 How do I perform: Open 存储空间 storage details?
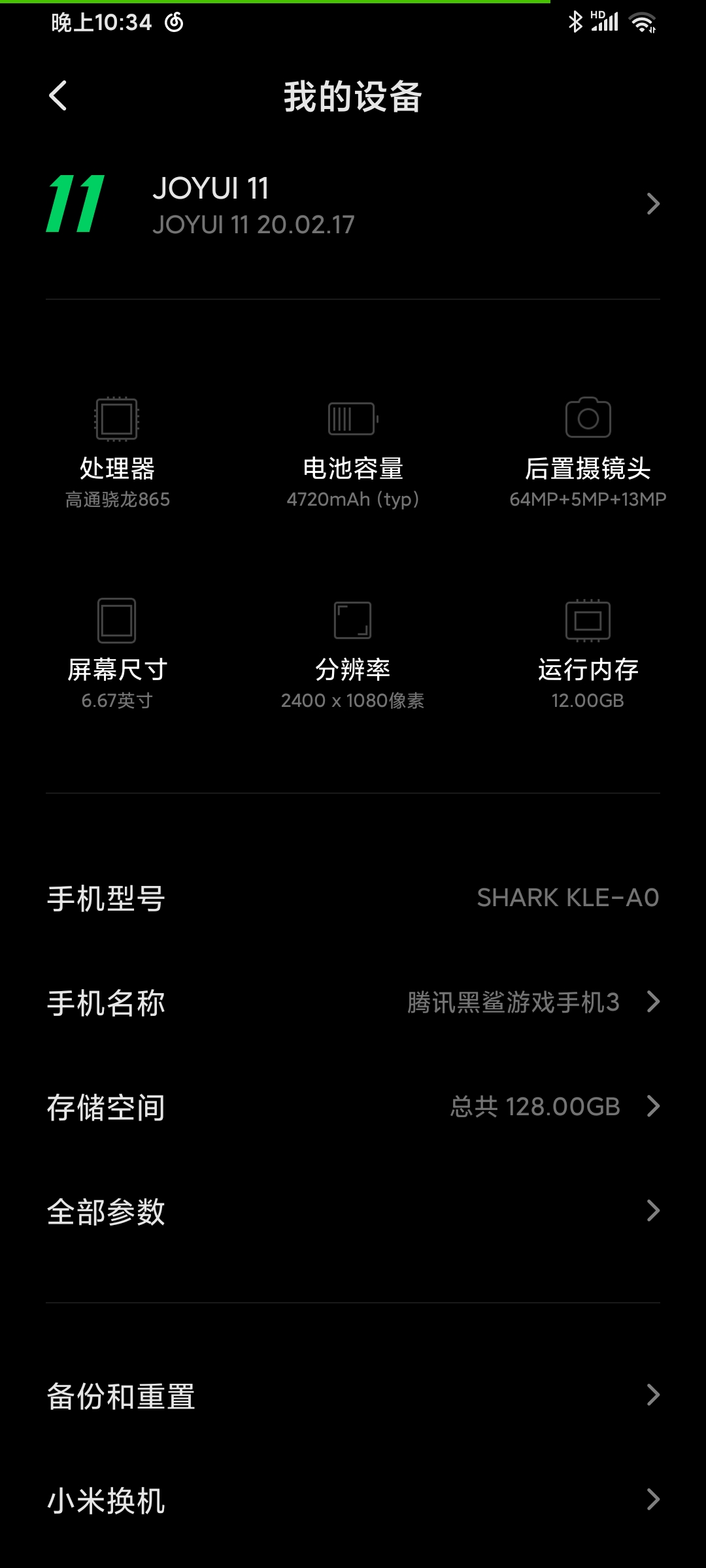353,1107
